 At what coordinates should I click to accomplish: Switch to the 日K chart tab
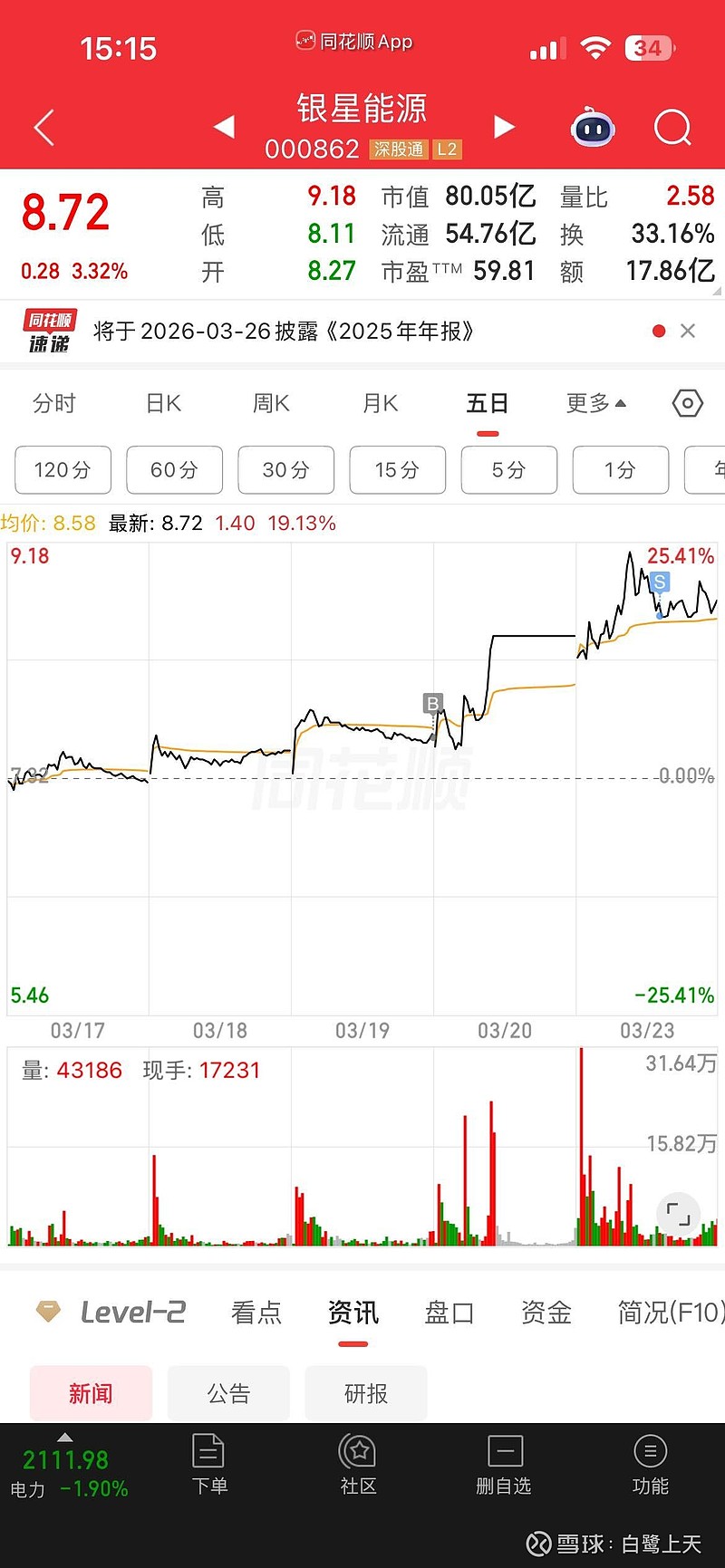pyautogui.click(x=164, y=403)
